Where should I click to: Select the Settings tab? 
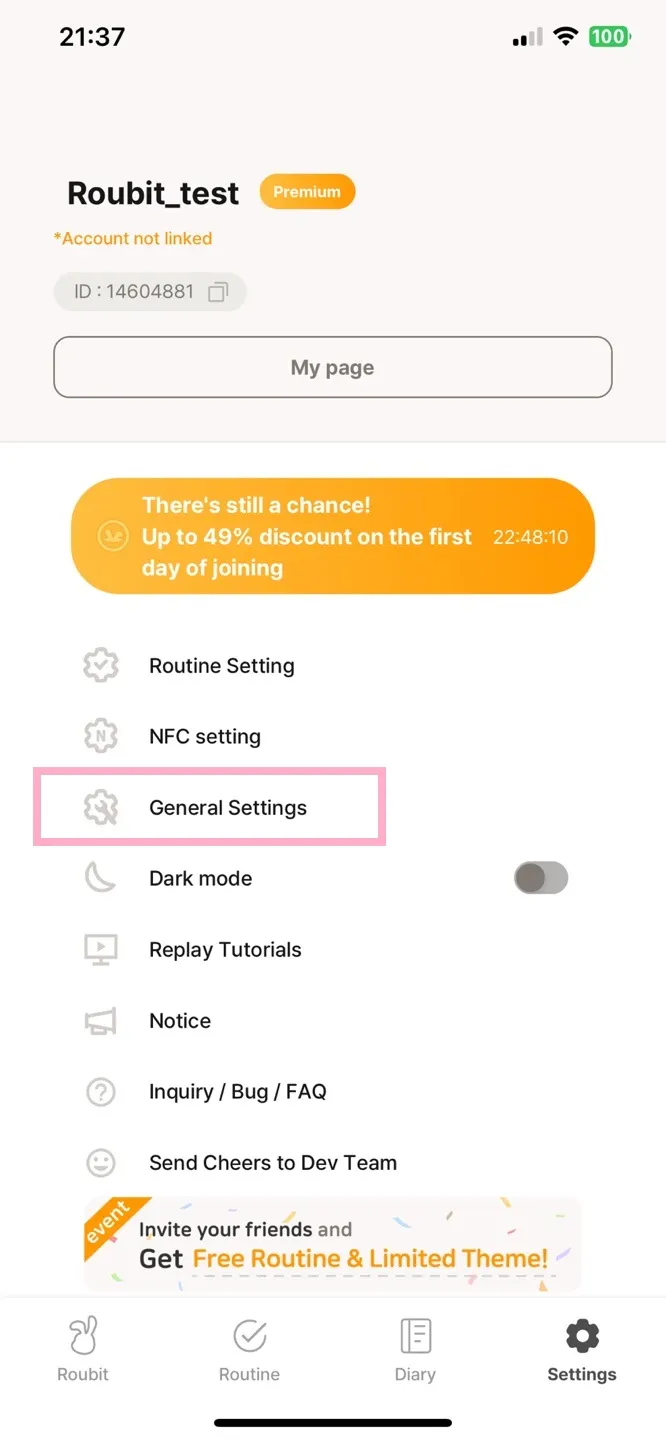pyautogui.click(x=581, y=1350)
